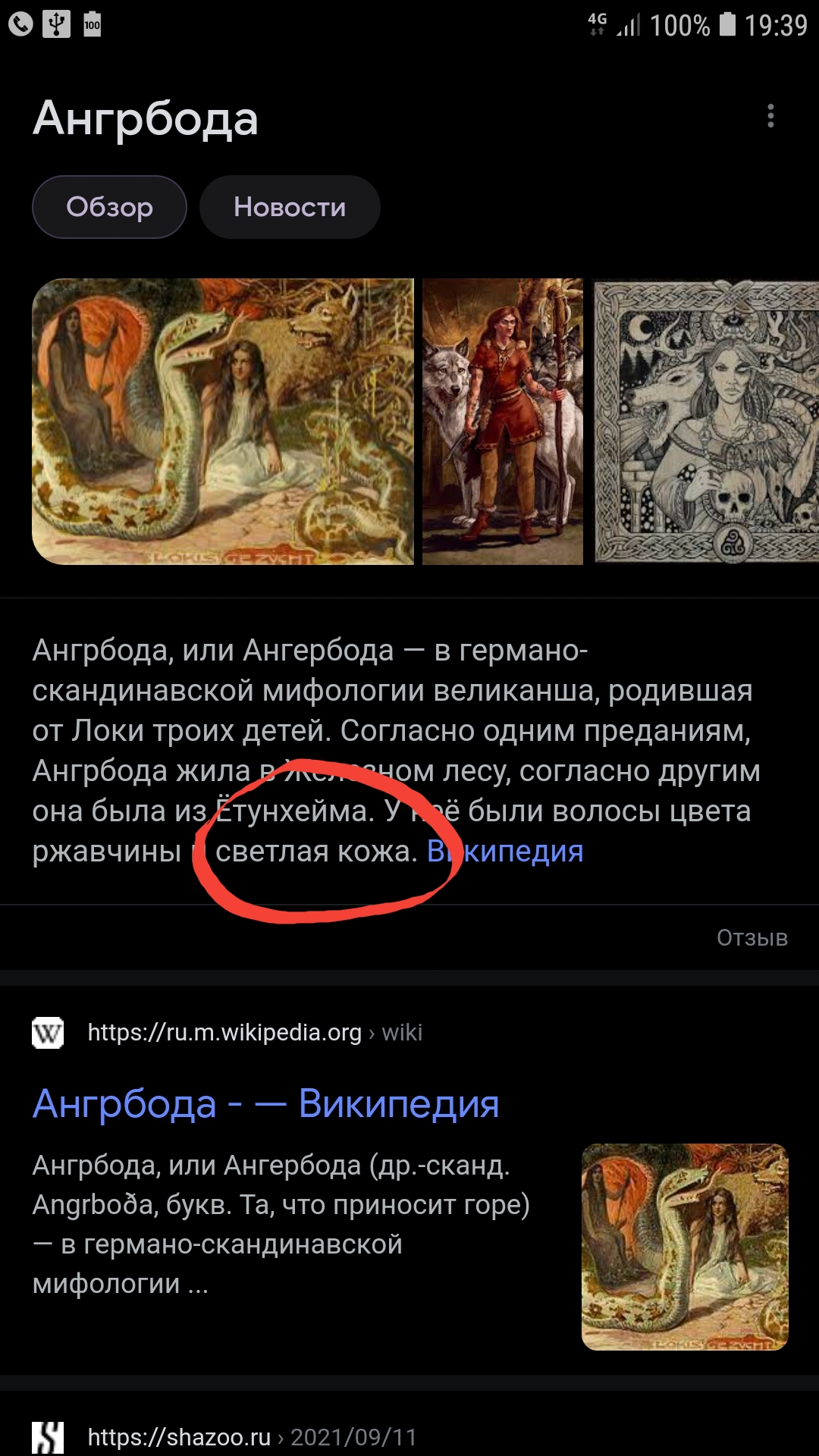
Task: Open the black-and-white skull illustration image
Action: point(705,422)
